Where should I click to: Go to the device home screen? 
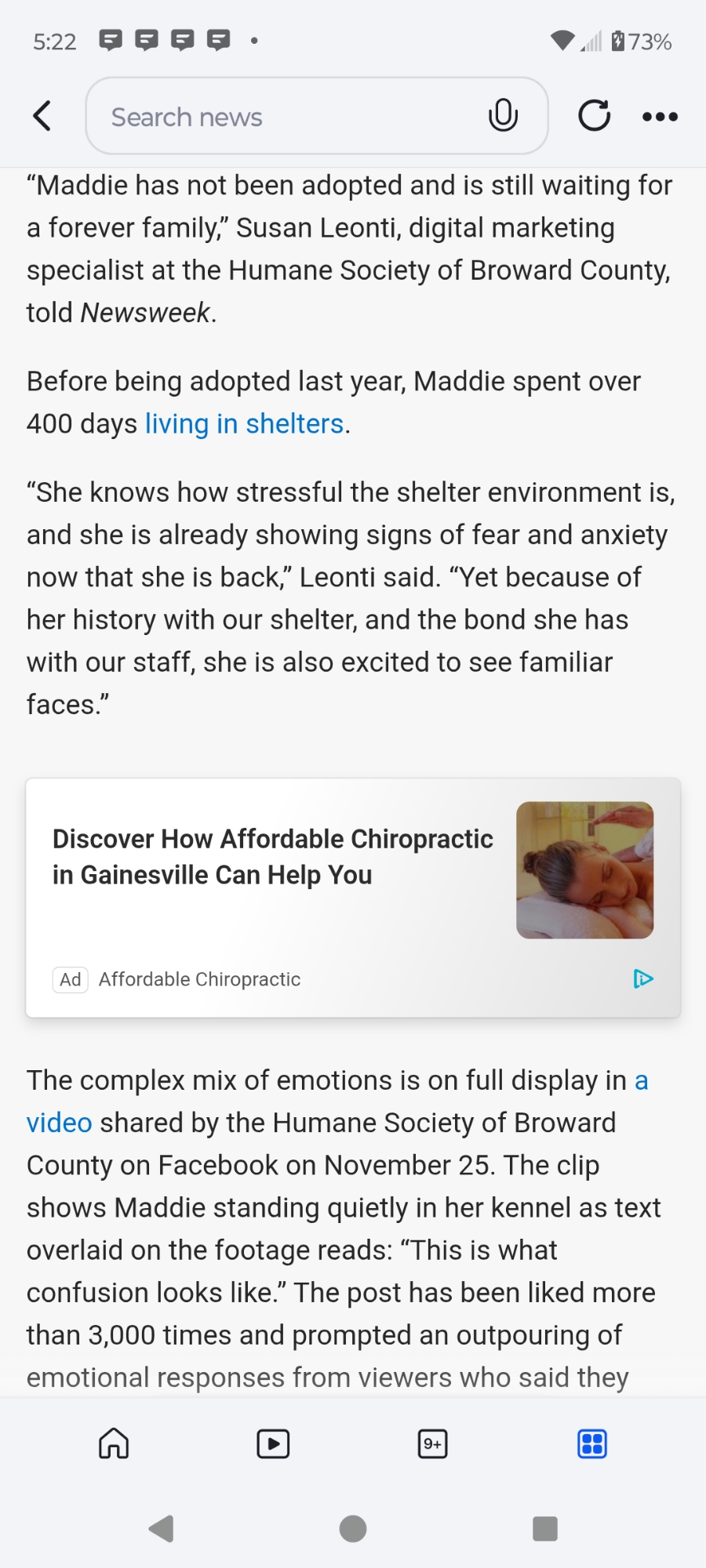[353, 1528]
